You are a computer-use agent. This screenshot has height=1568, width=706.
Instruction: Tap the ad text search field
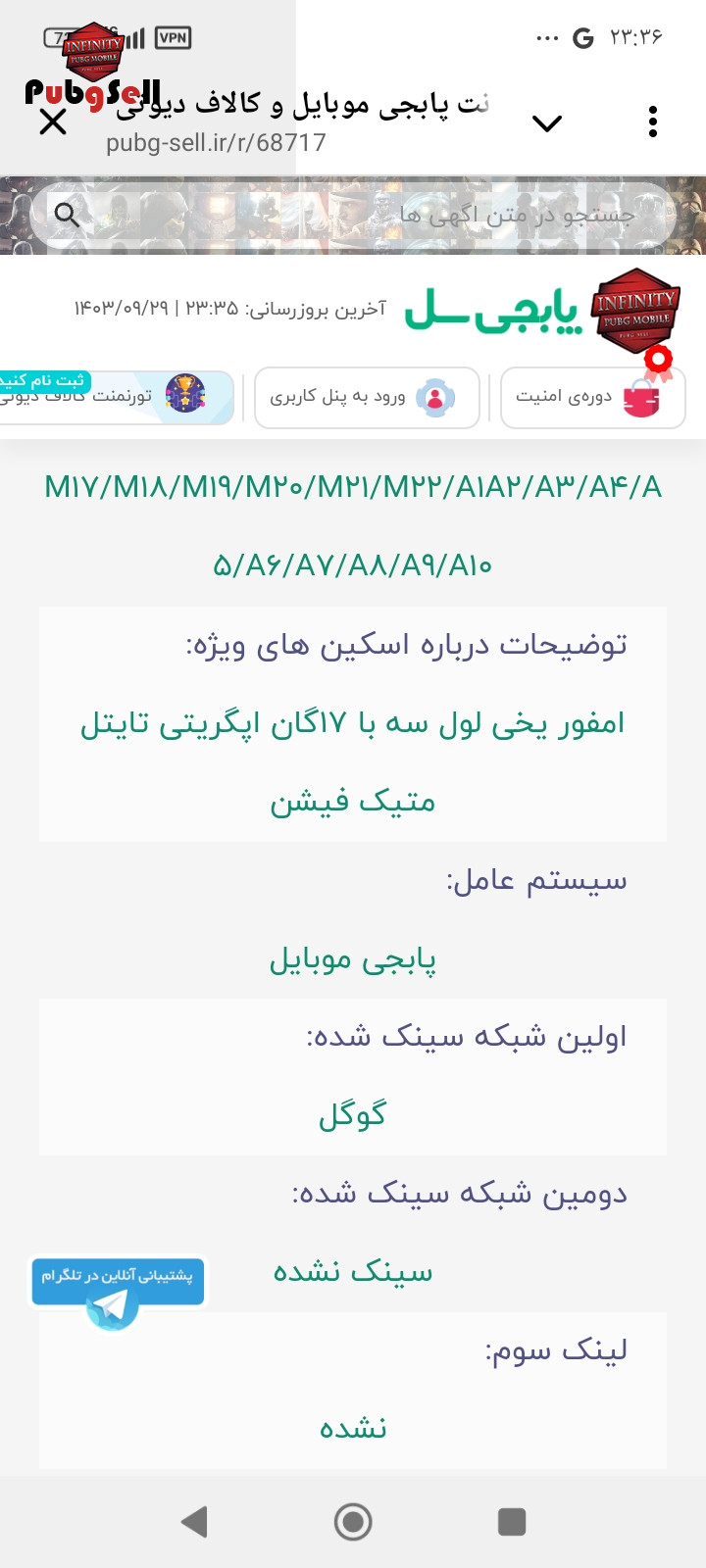(353, 214)
